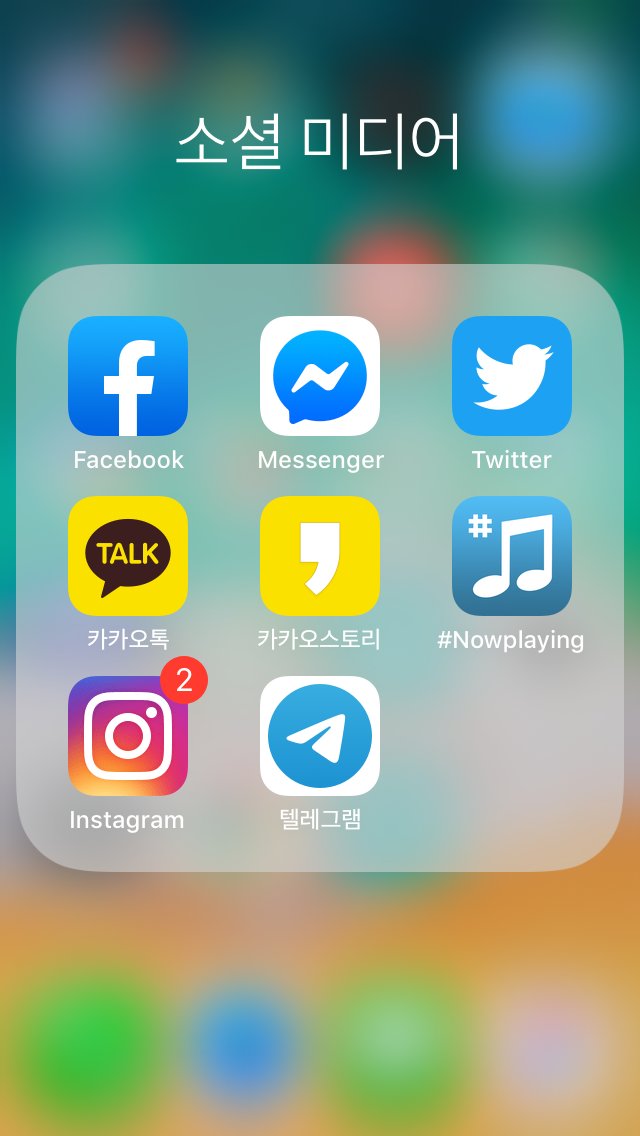
Task: Open the 텔레그램 app
Action: (x=320, y=736)
